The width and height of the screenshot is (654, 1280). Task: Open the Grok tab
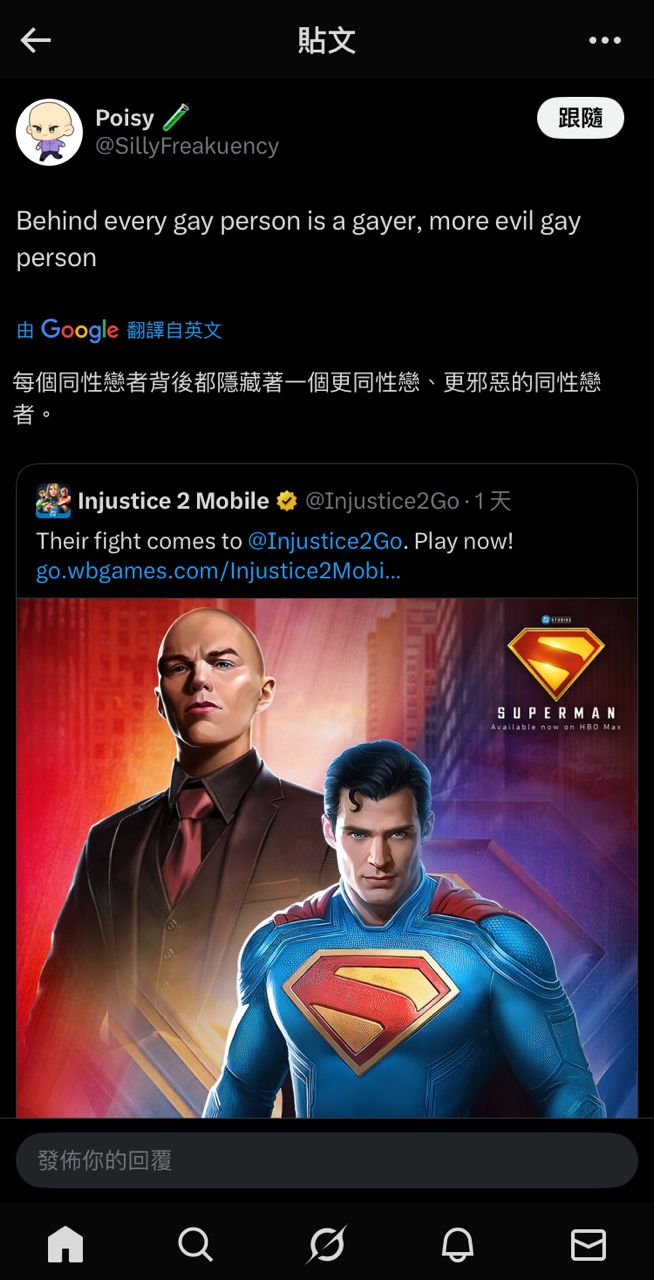pos(327,1244)
